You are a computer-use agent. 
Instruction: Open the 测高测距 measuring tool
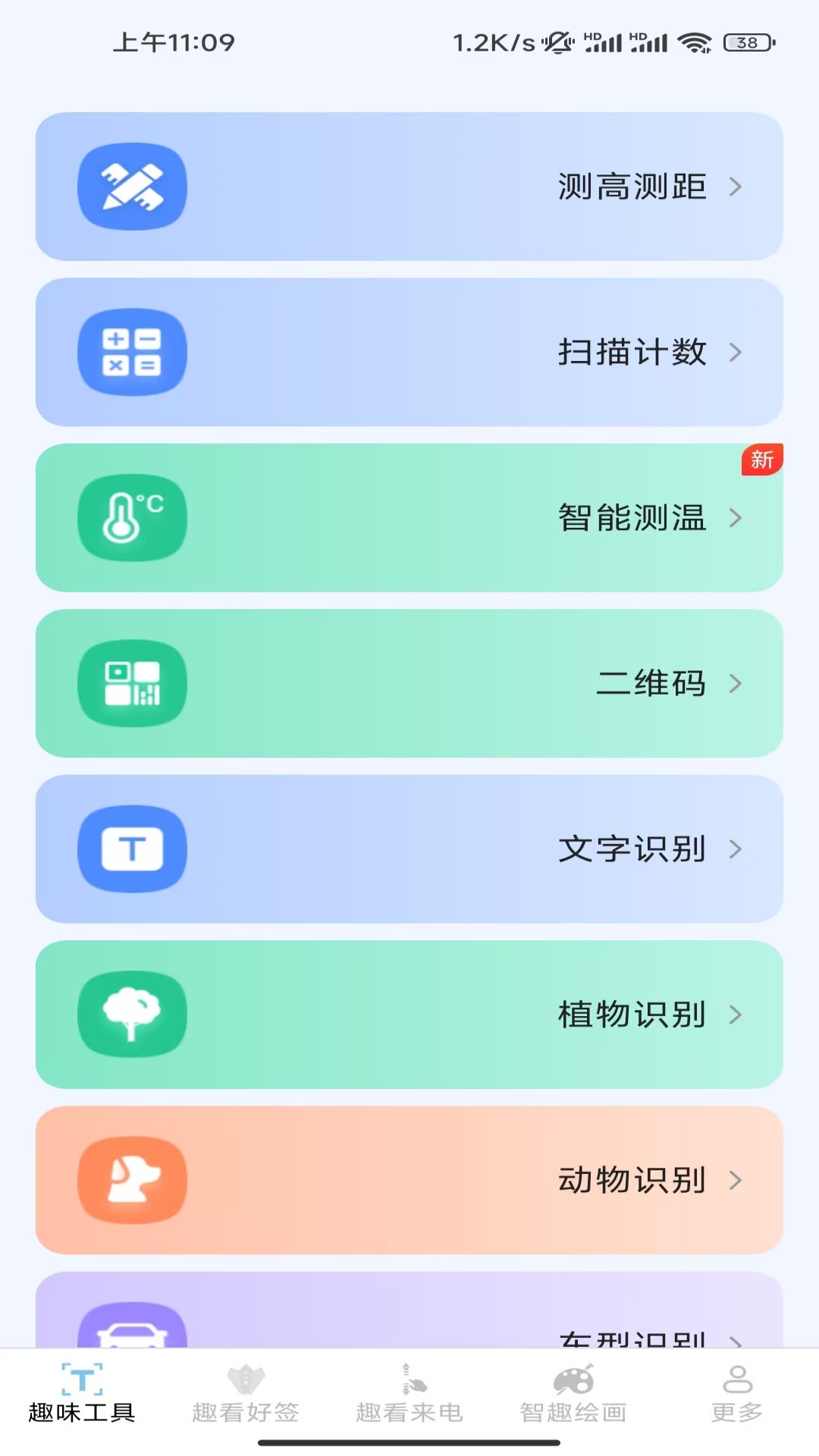coord(409,187)
